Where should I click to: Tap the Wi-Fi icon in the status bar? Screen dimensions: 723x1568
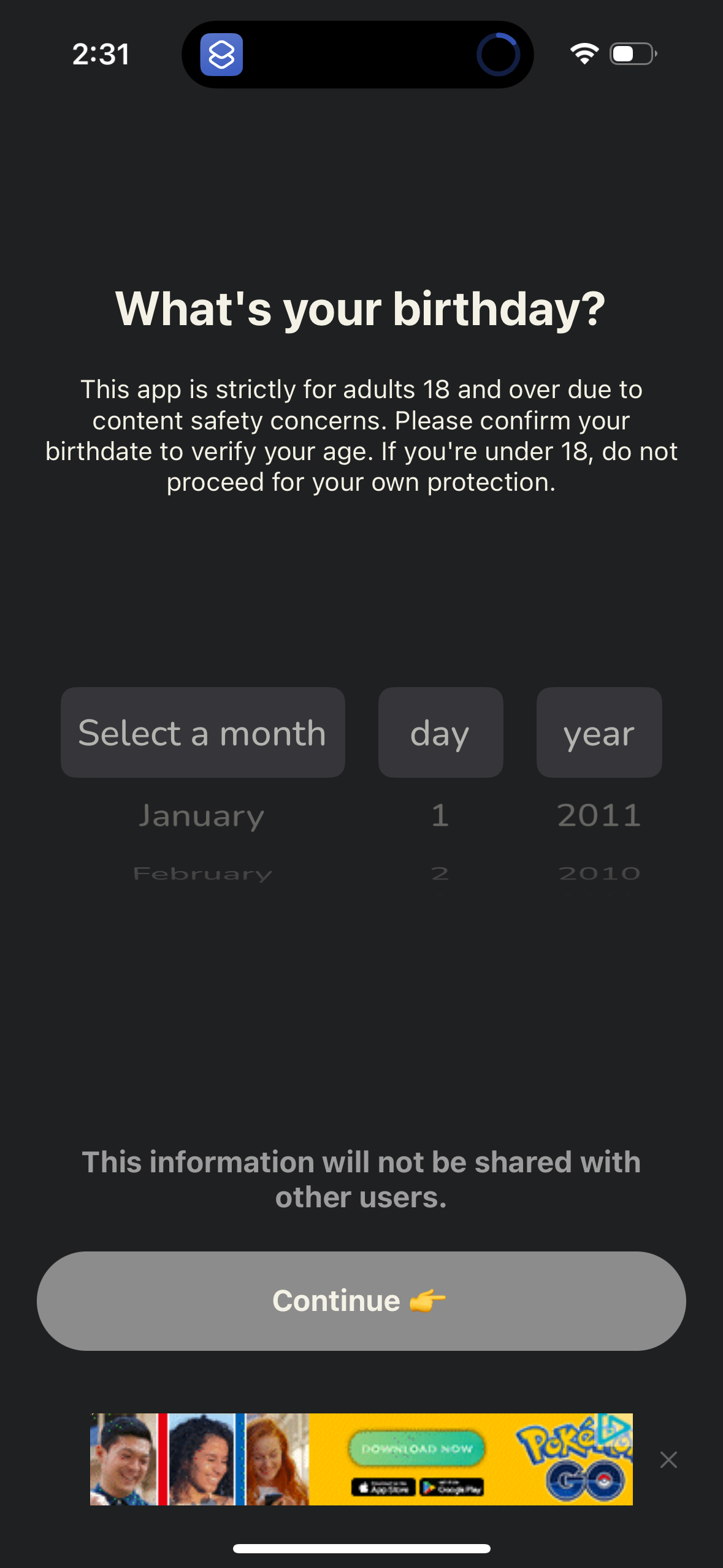[584, 54]
